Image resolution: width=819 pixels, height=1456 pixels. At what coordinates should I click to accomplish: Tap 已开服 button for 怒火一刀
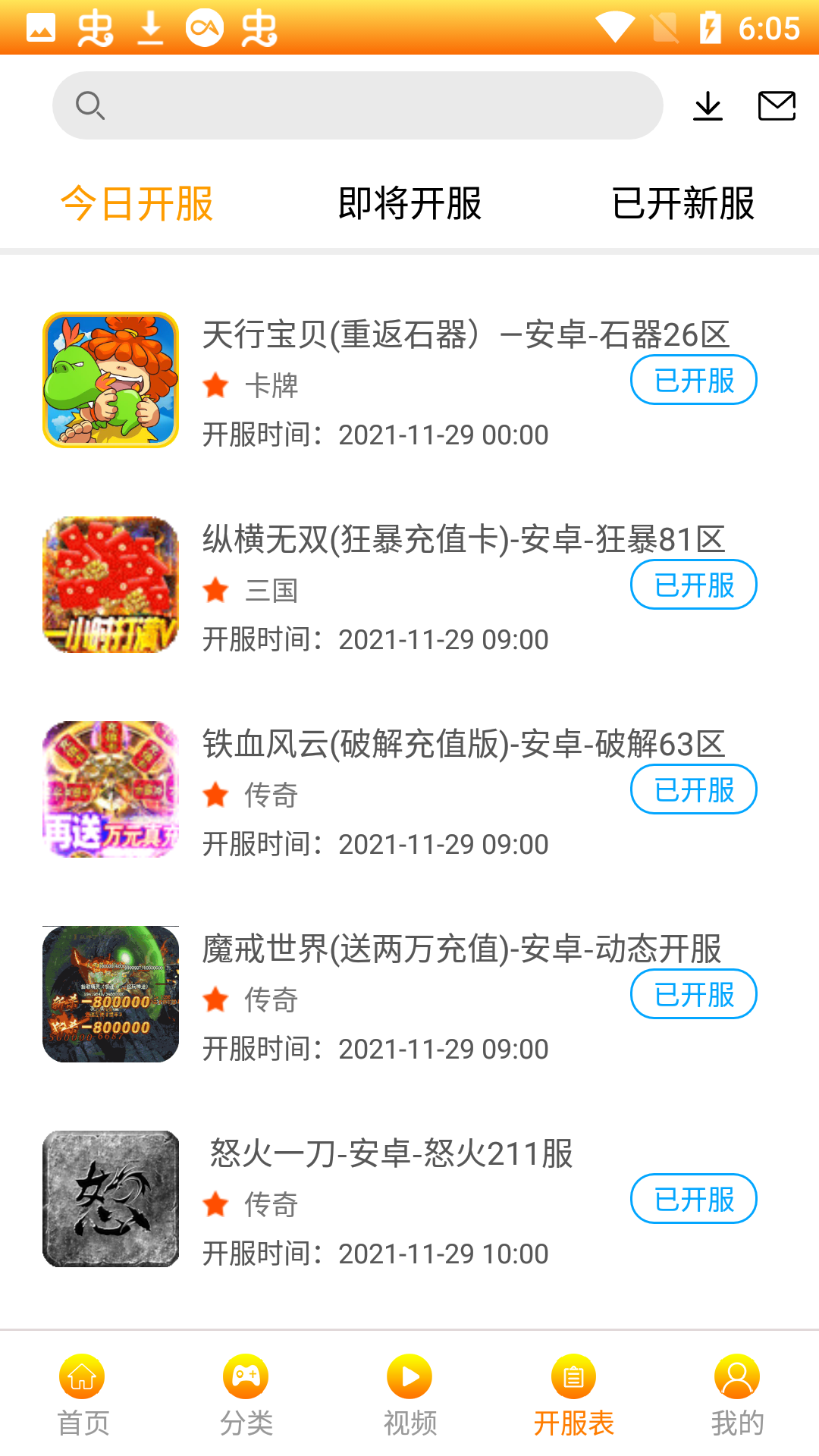point(693,1199)
